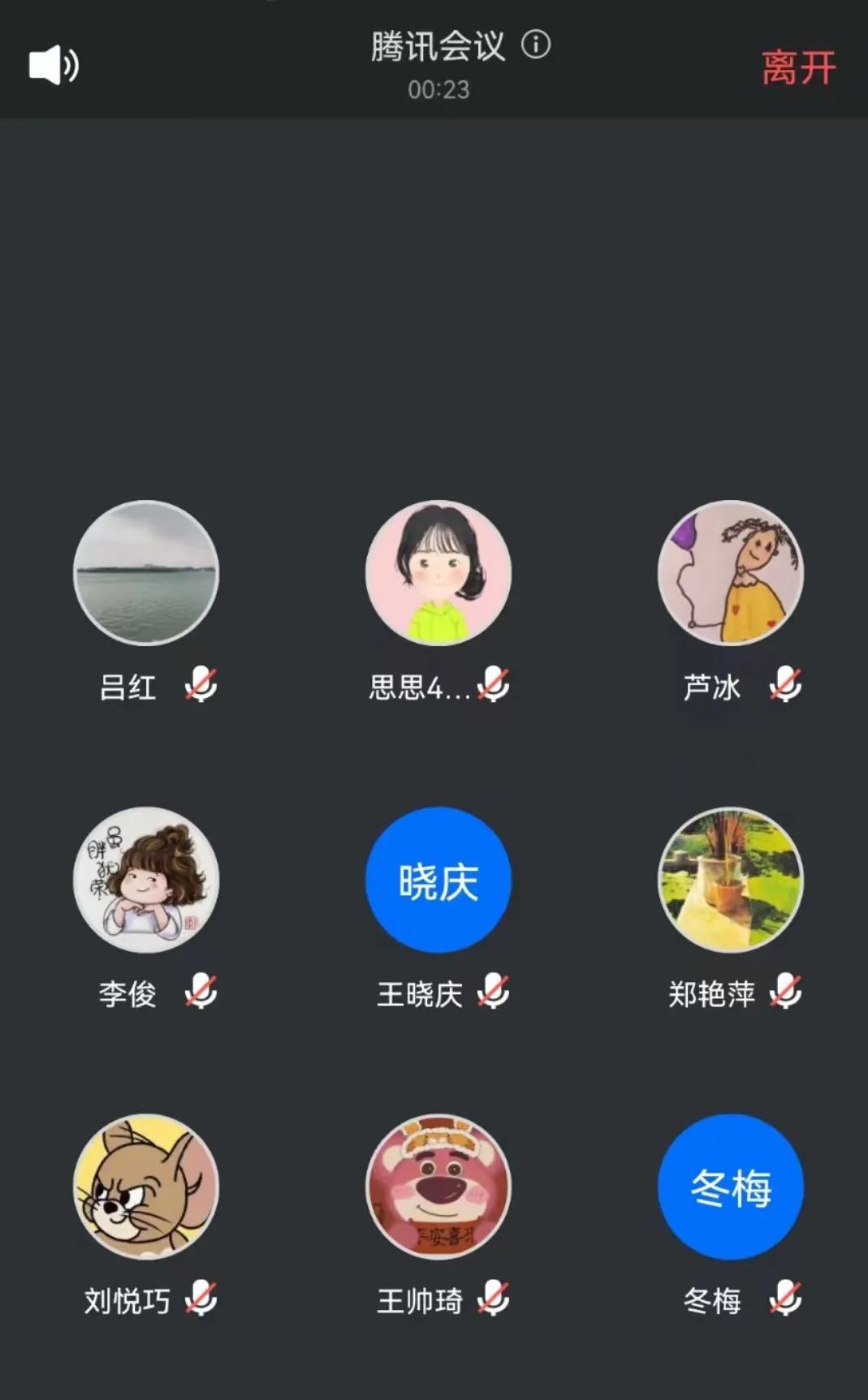Select participant 吕红's avatar
Screen dimensions: 868x1400
(146, 573)
